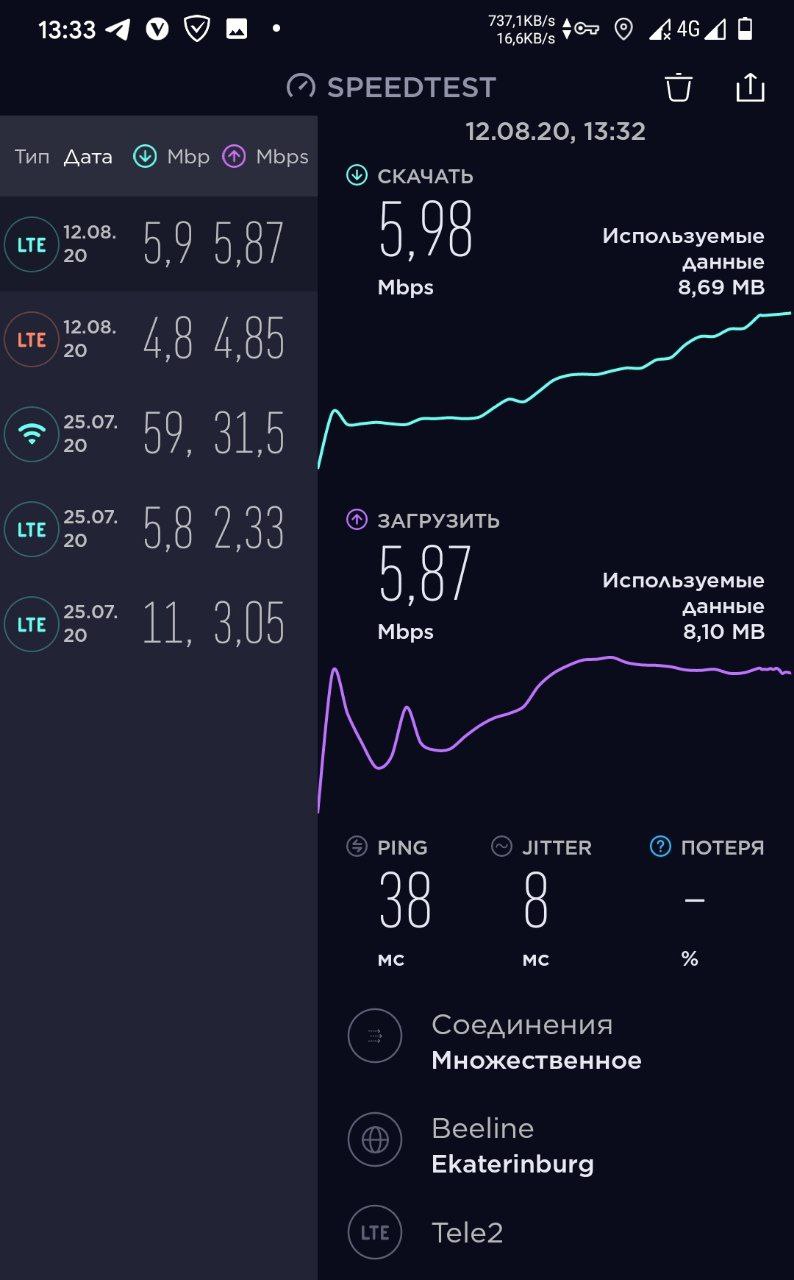Sort by upload Mbps column header

265,157
